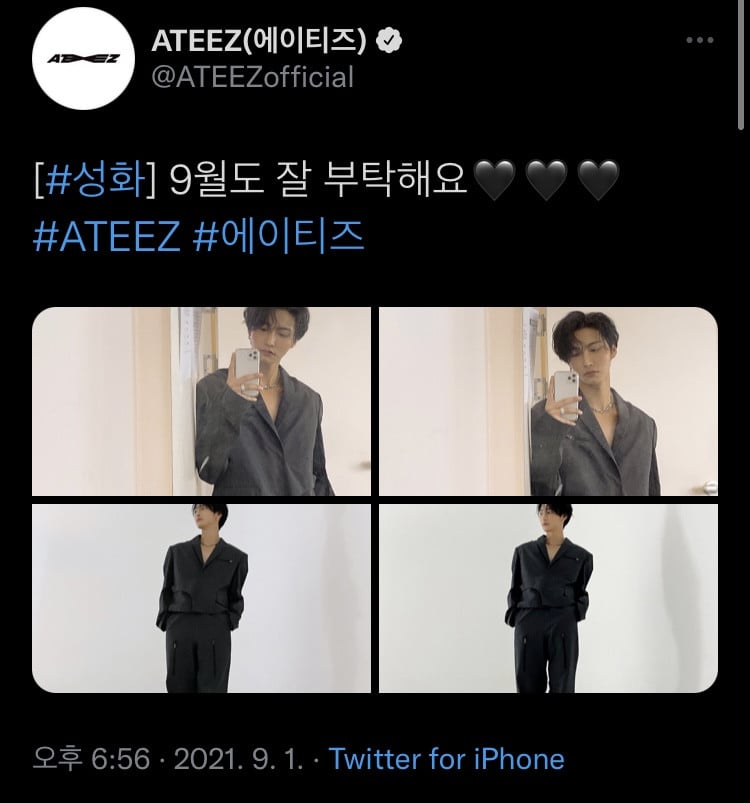The height and width of the screenshot is (803, 750).
Task: Open the @ATEEZofficial account handle
Action: pyautogui.click(x=251, y=76)
